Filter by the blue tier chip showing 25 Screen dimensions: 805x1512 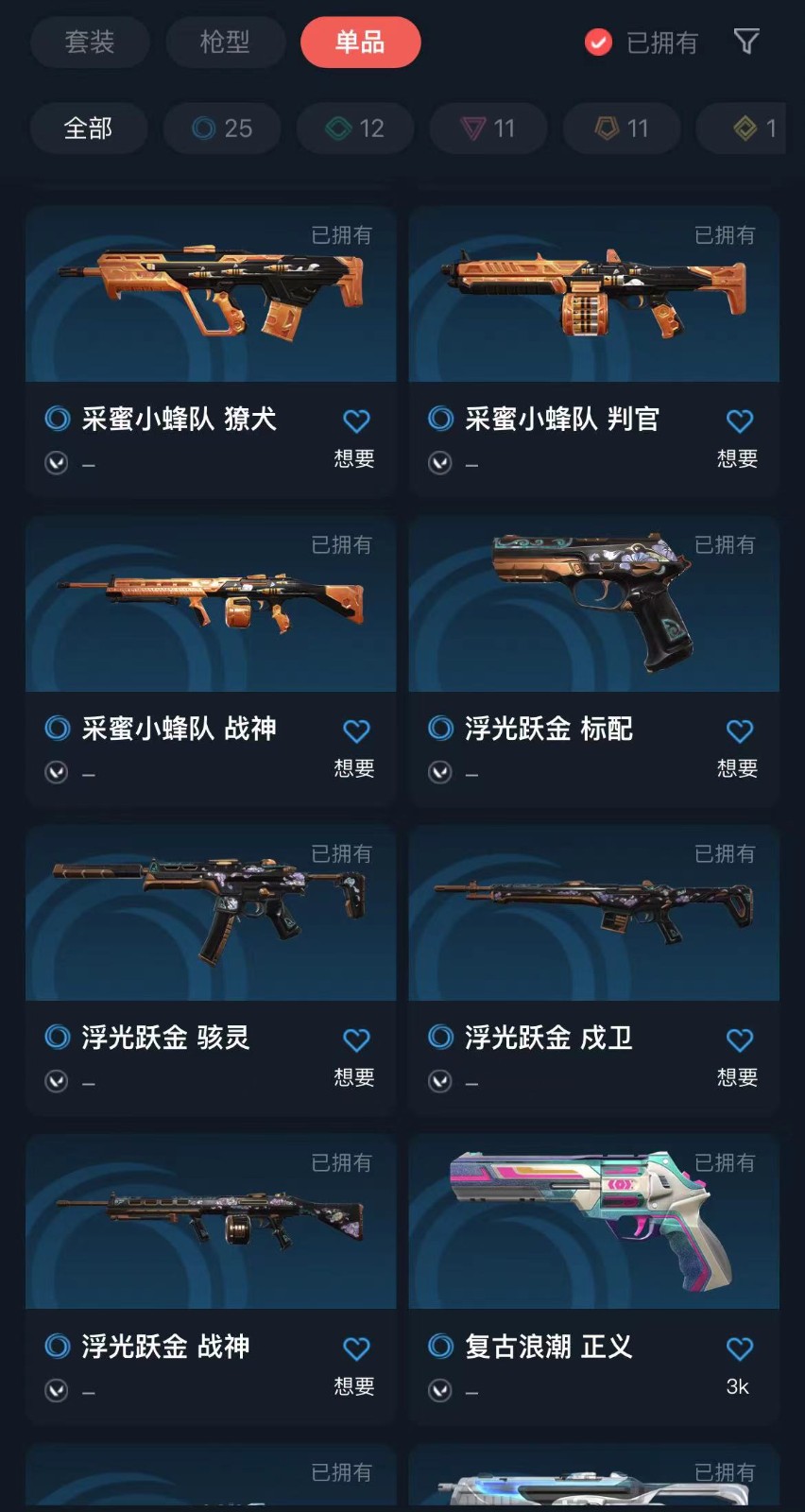[x=222, y=129]
